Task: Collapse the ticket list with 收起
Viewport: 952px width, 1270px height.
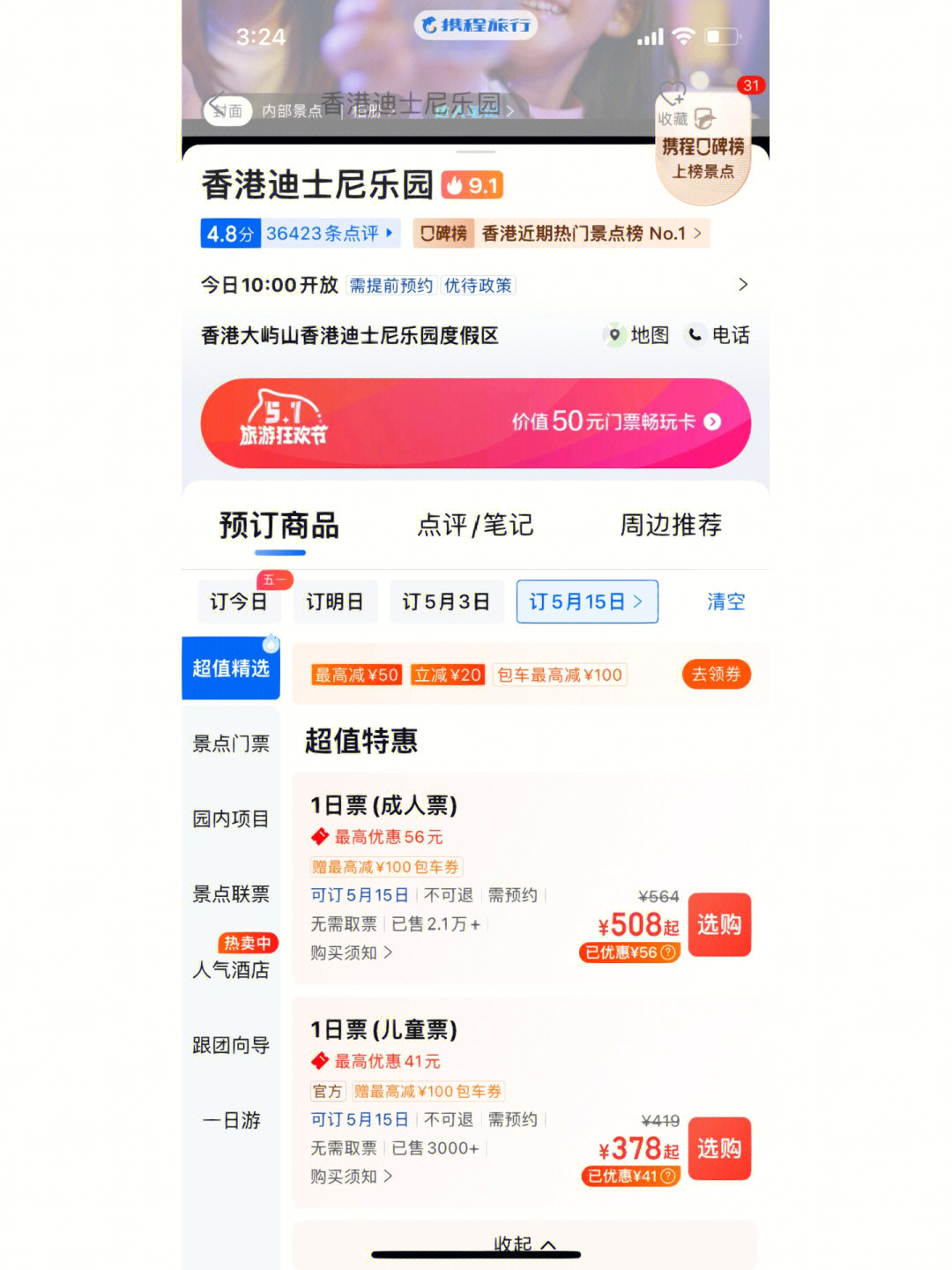Action: click(524, 1244)
